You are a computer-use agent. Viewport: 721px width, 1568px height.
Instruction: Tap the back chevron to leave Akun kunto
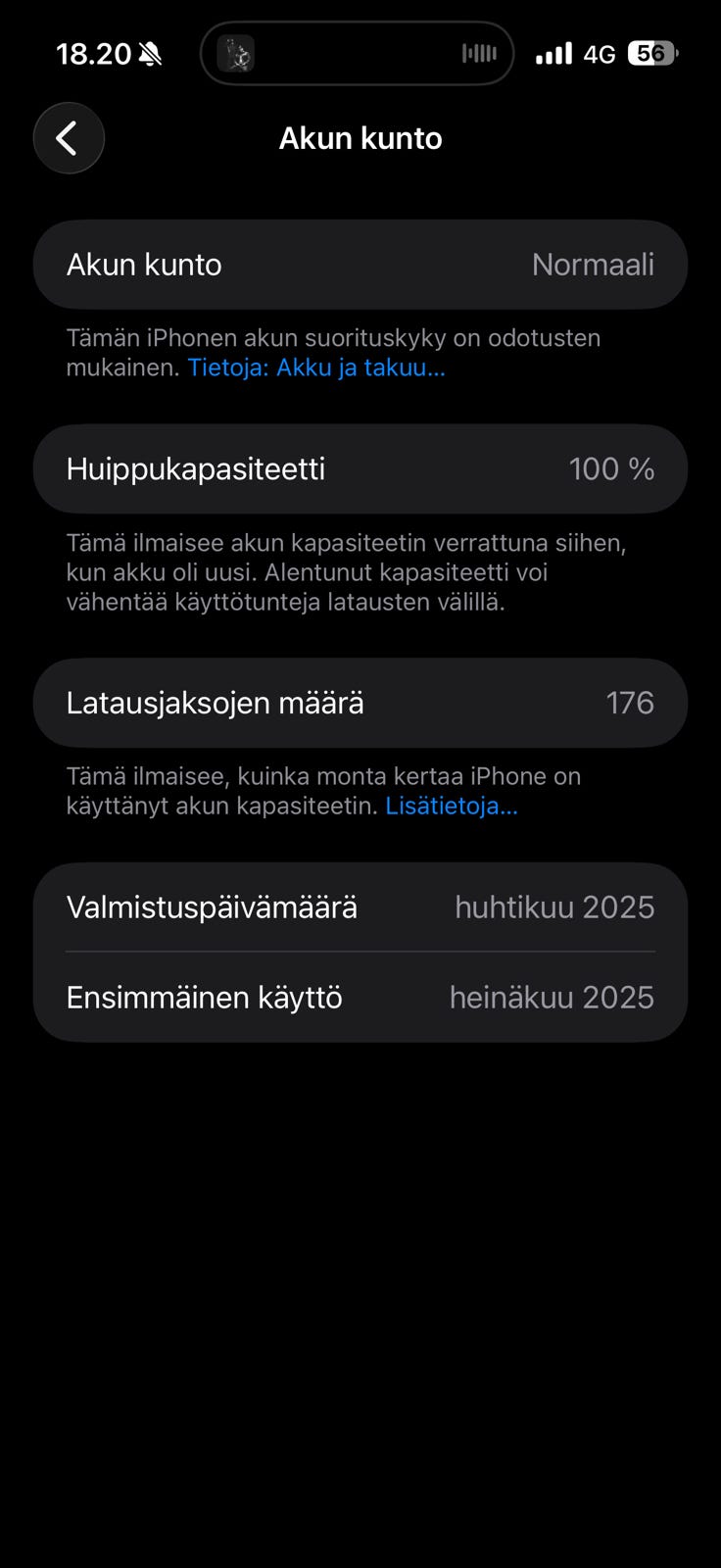click(x=68, y=137)
